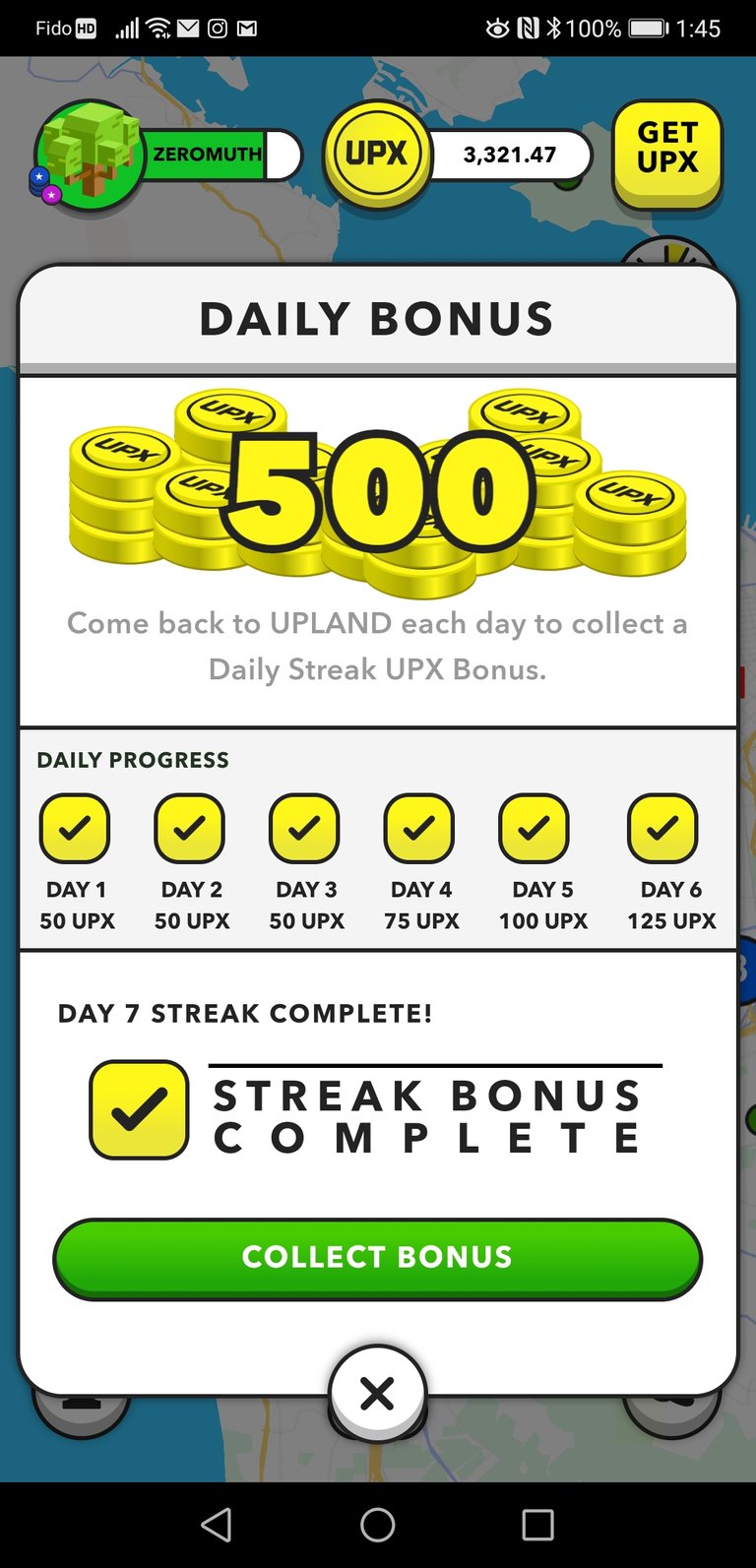
Task: Toggle the Streak Bonus Complete checkmark
Action: [139, 1108]
